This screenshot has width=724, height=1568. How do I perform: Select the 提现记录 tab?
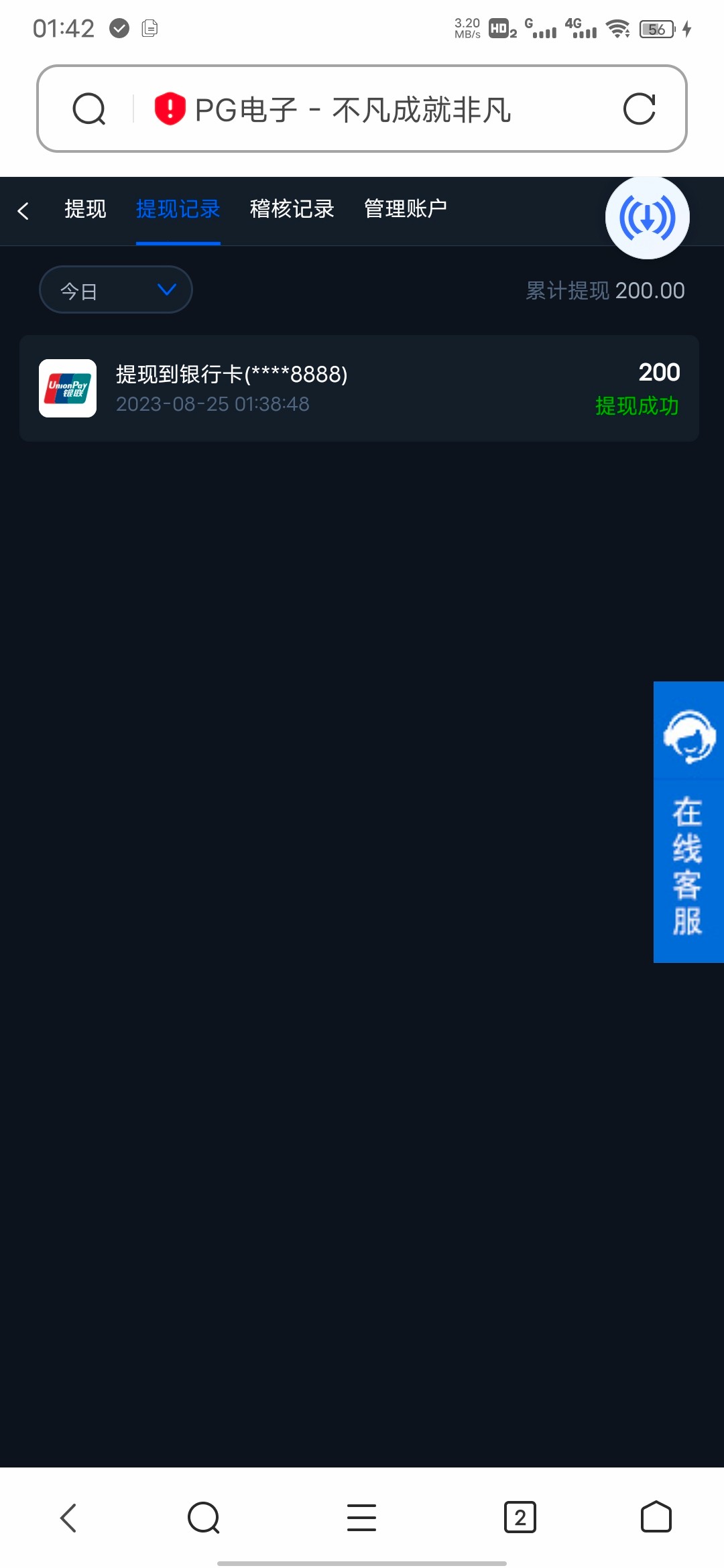click(178, 209)
